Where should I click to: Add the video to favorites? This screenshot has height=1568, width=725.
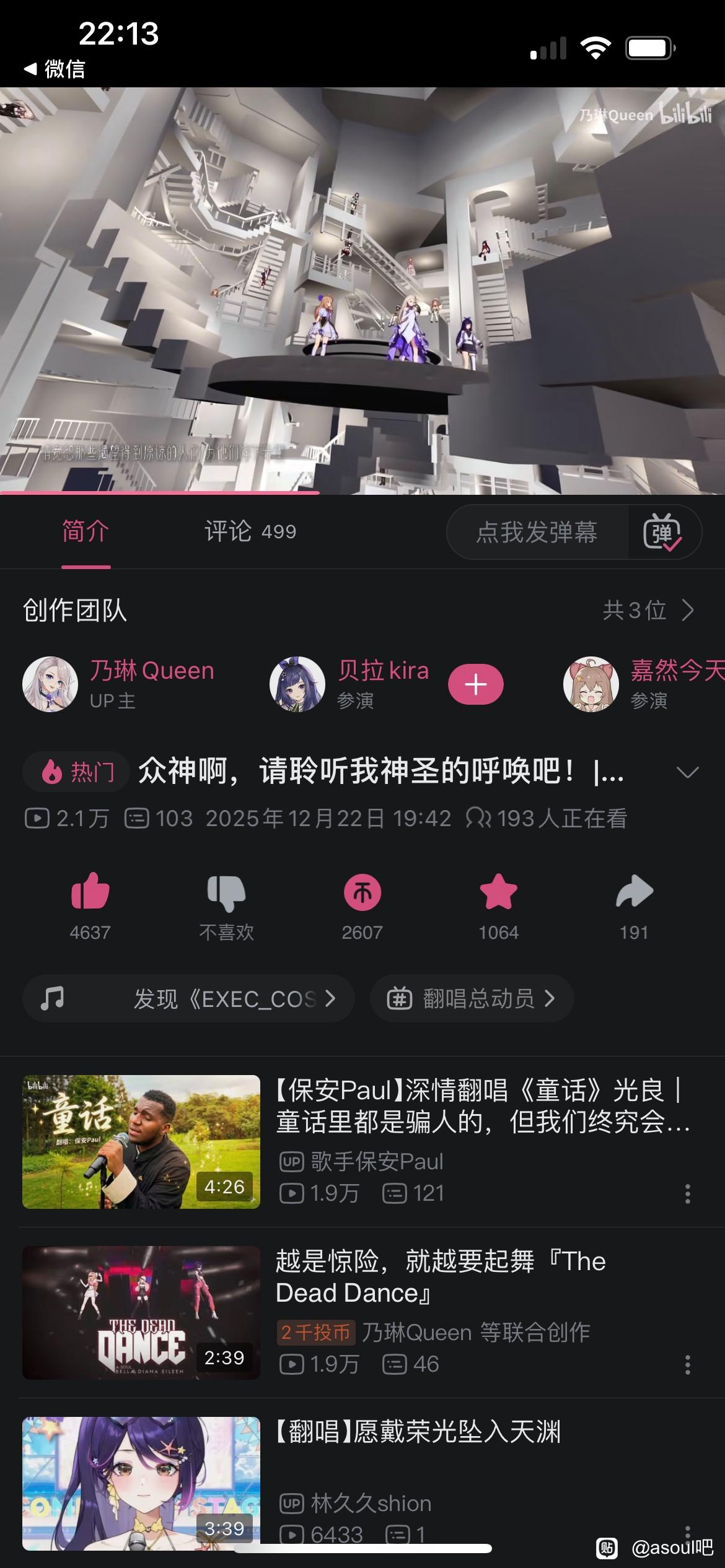click(498, 892)
